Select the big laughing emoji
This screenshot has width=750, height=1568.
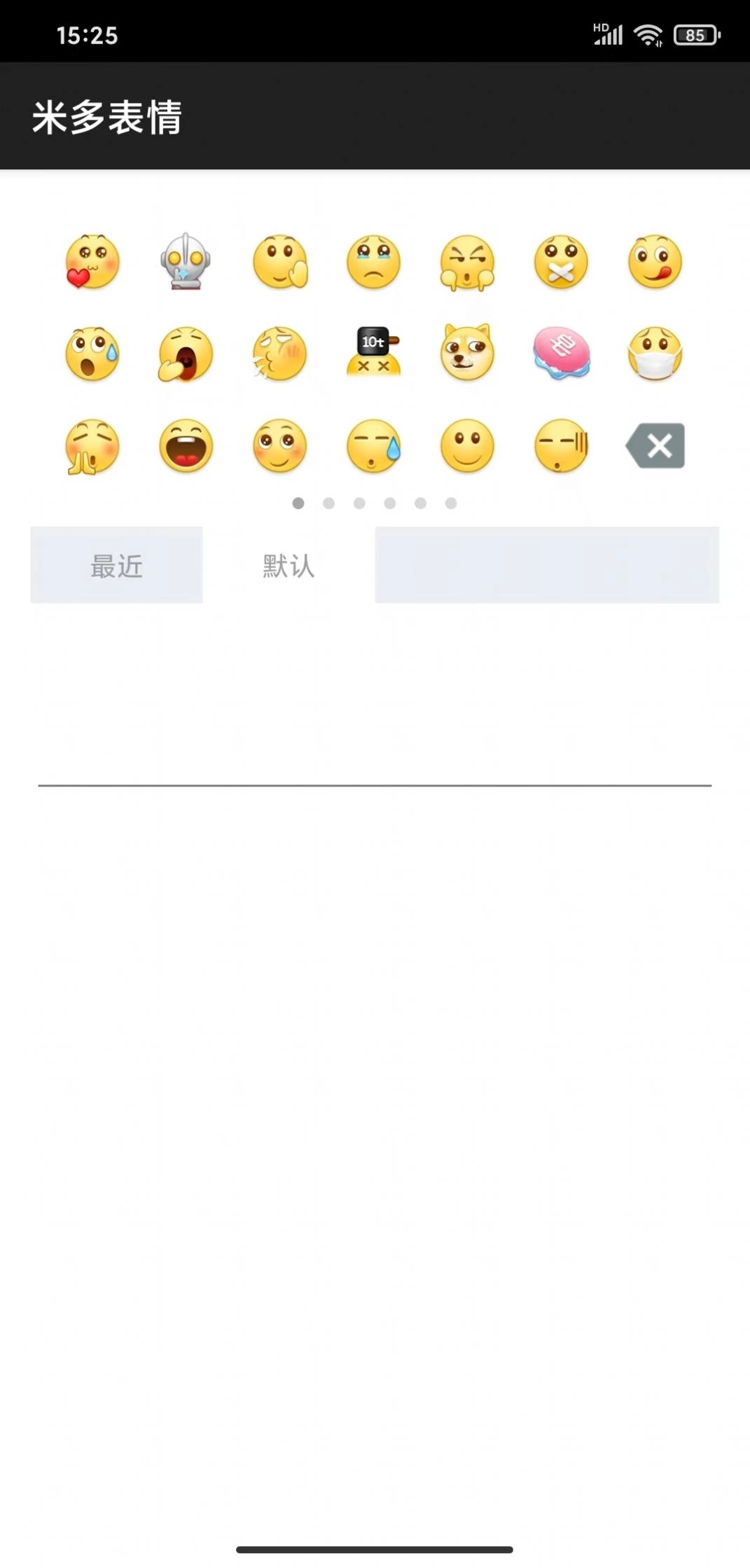[x=186, y=446]
